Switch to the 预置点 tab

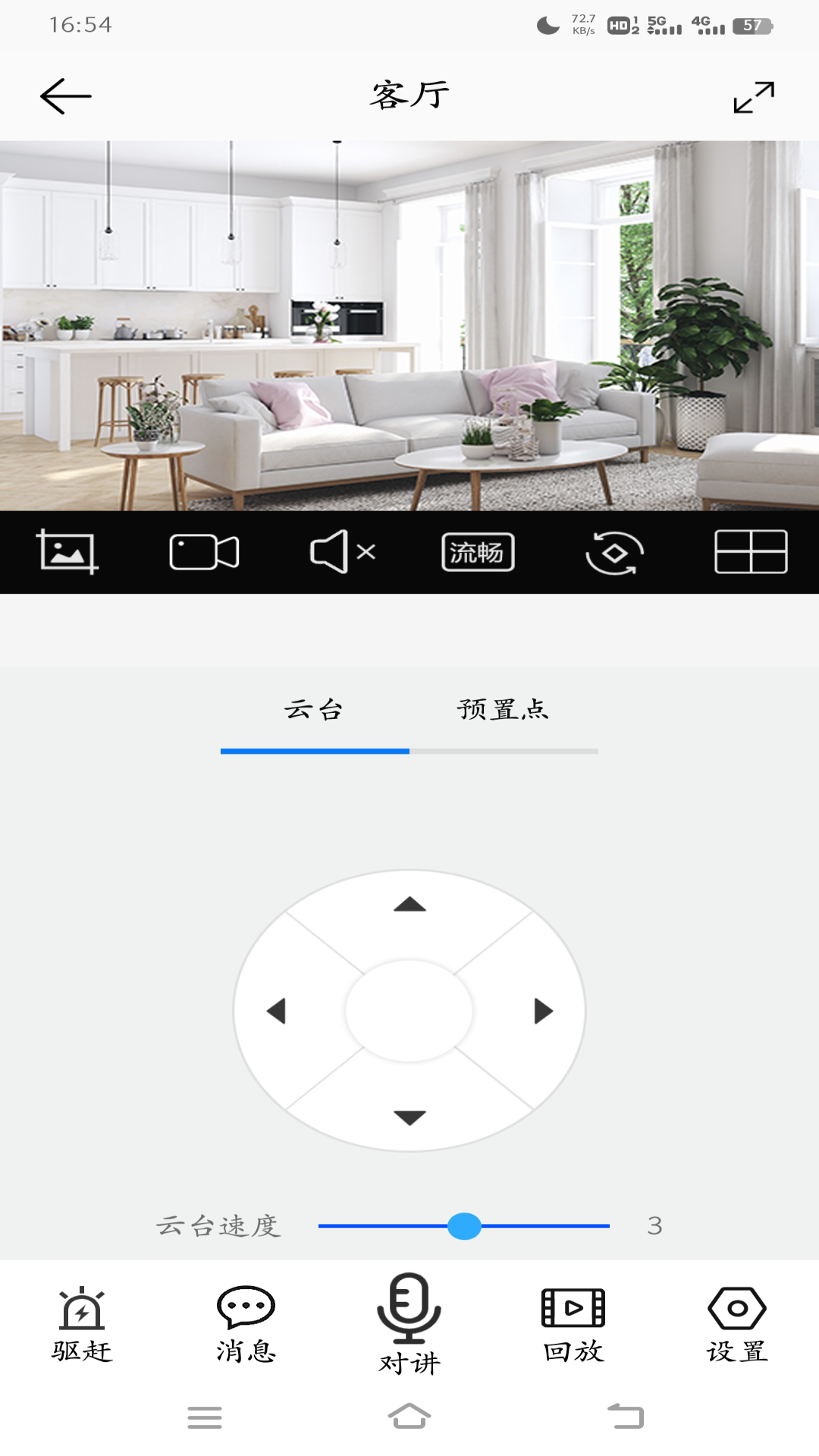point(503,711)
